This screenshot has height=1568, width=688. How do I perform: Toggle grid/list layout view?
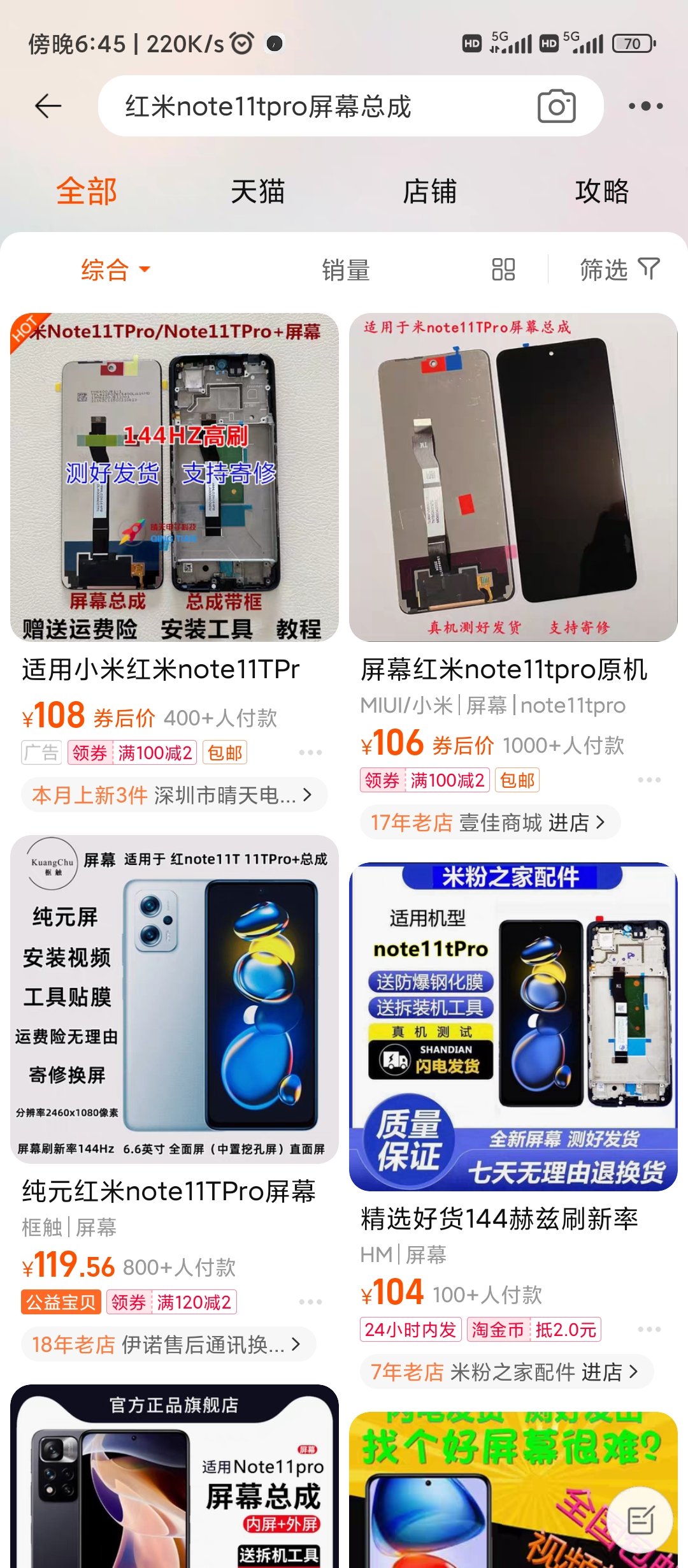pos(503,270)
